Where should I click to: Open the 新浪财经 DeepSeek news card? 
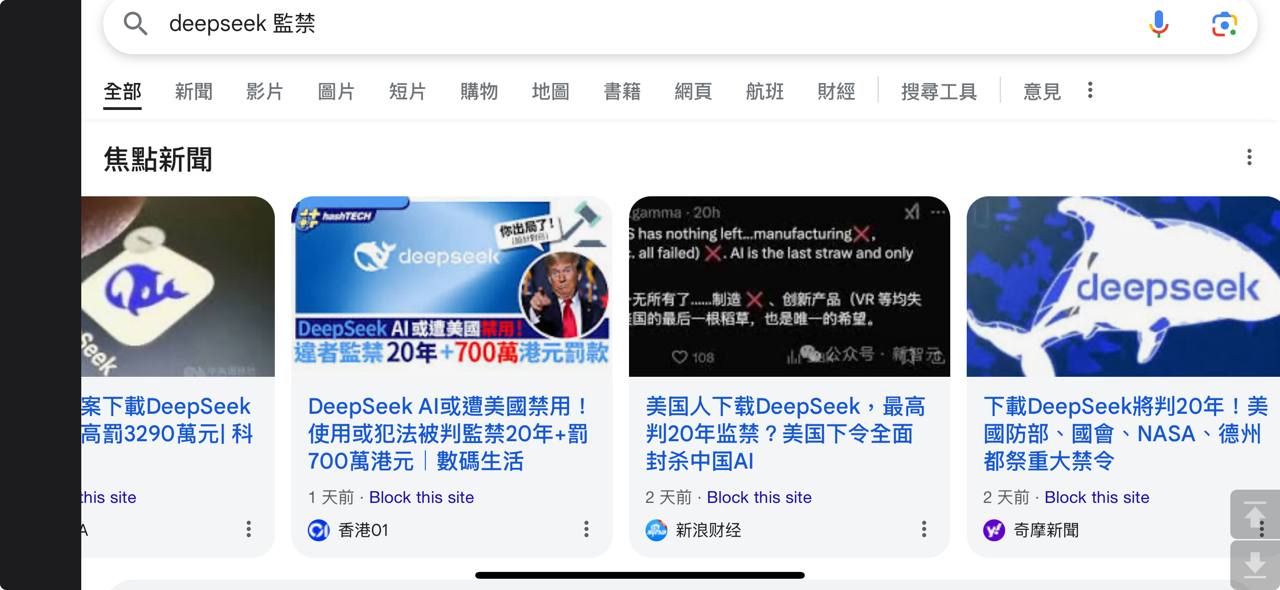[788, 434]
